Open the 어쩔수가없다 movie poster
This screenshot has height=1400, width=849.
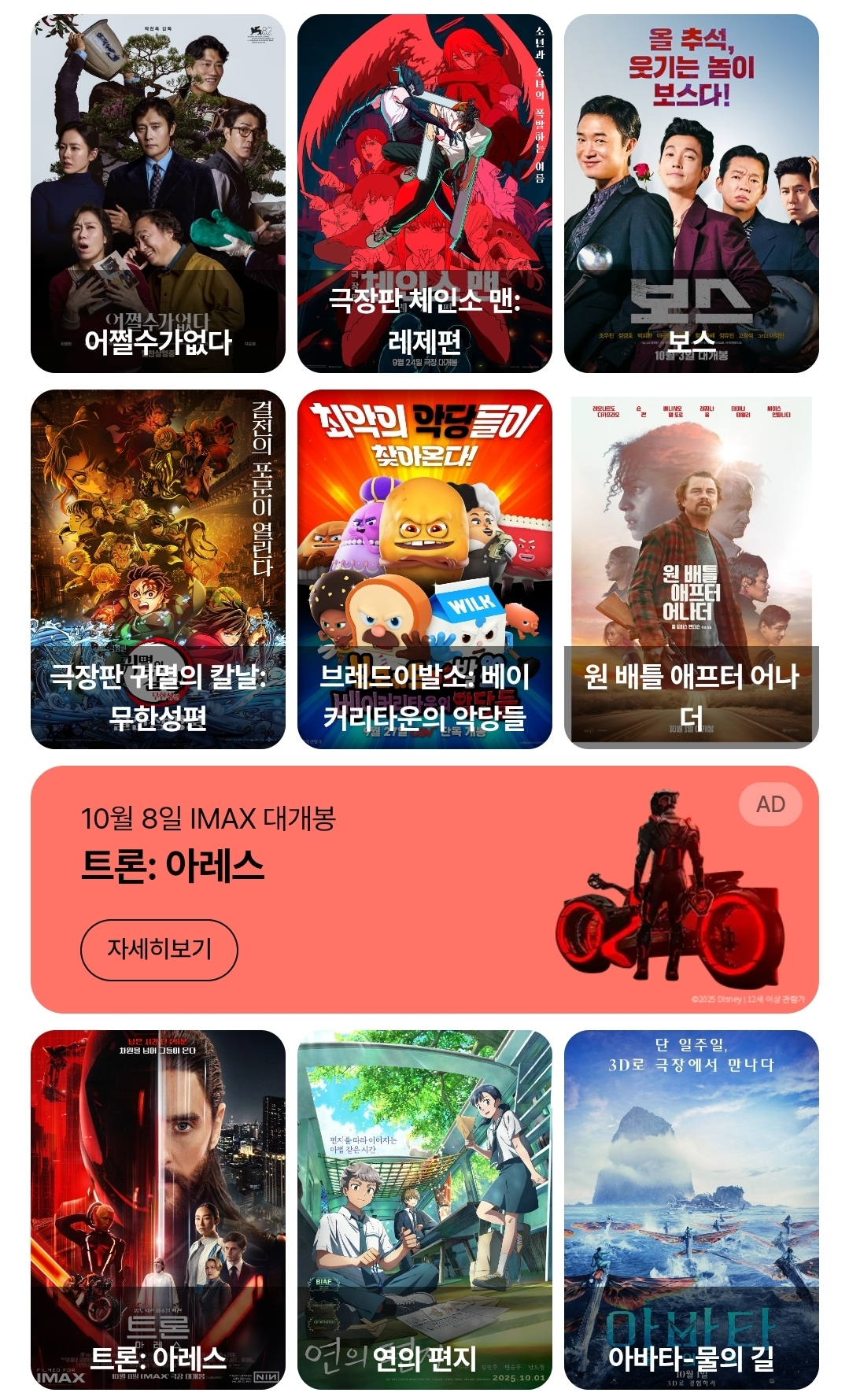click(157, 193)
